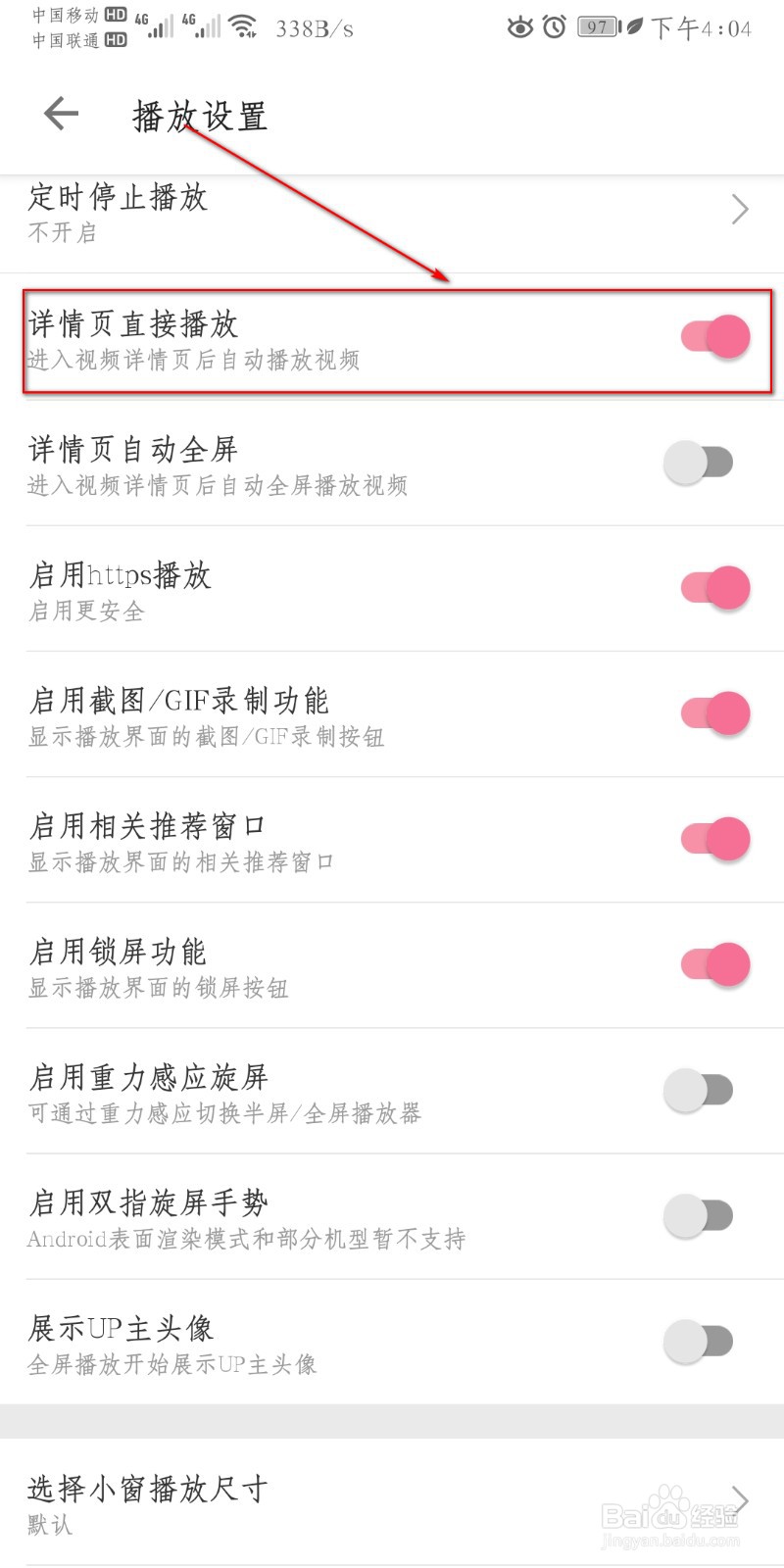Viewport: 784px width, 1568px height.
Task: Toggle off 启用截图/GIF录制功能
Action: tap(715, 713)
